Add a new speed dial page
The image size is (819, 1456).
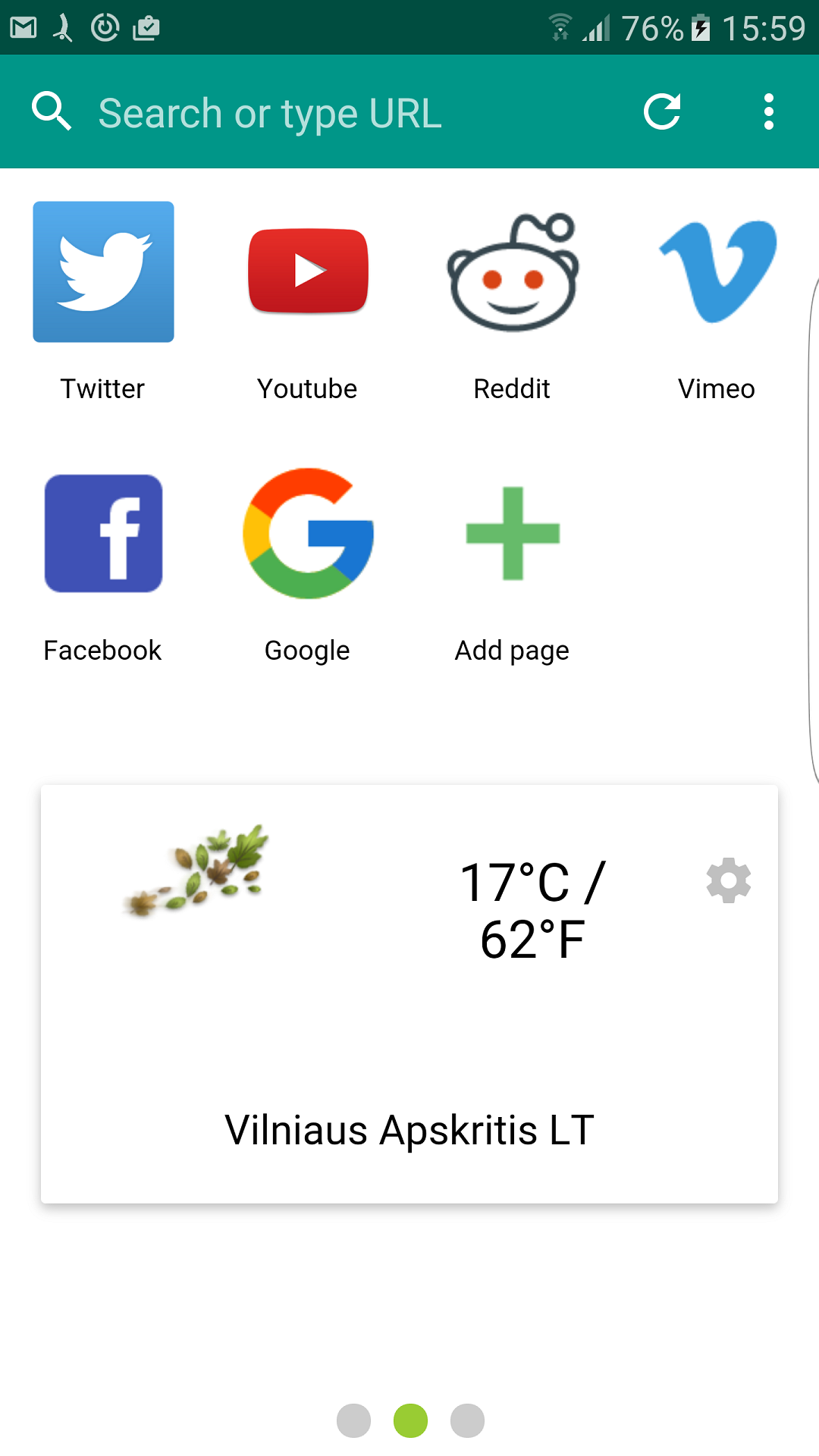point(512,532)
